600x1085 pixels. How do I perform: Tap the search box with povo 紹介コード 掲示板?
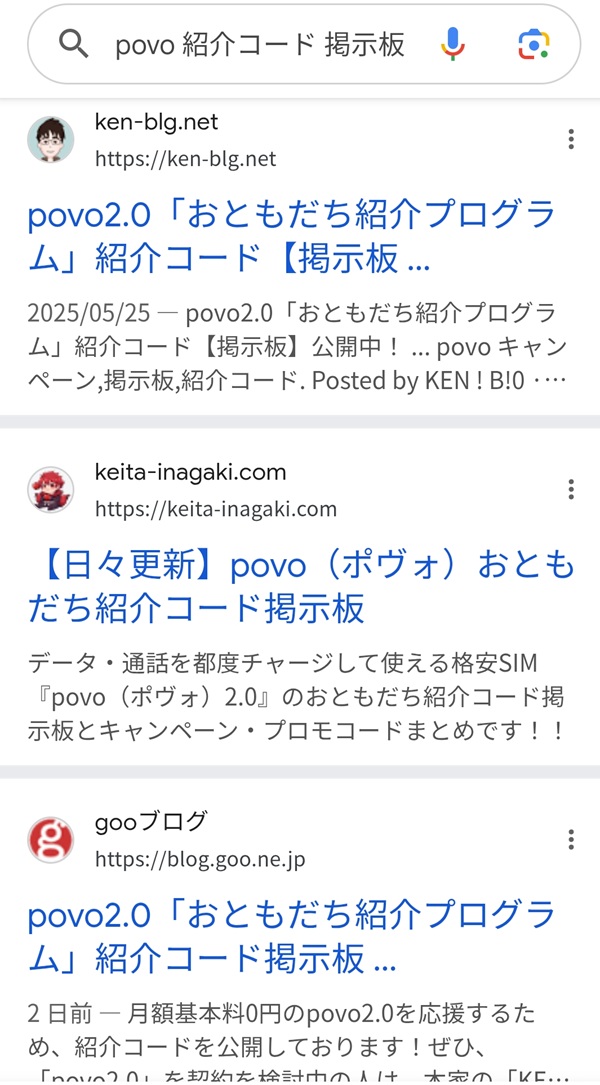pos(260,44)
